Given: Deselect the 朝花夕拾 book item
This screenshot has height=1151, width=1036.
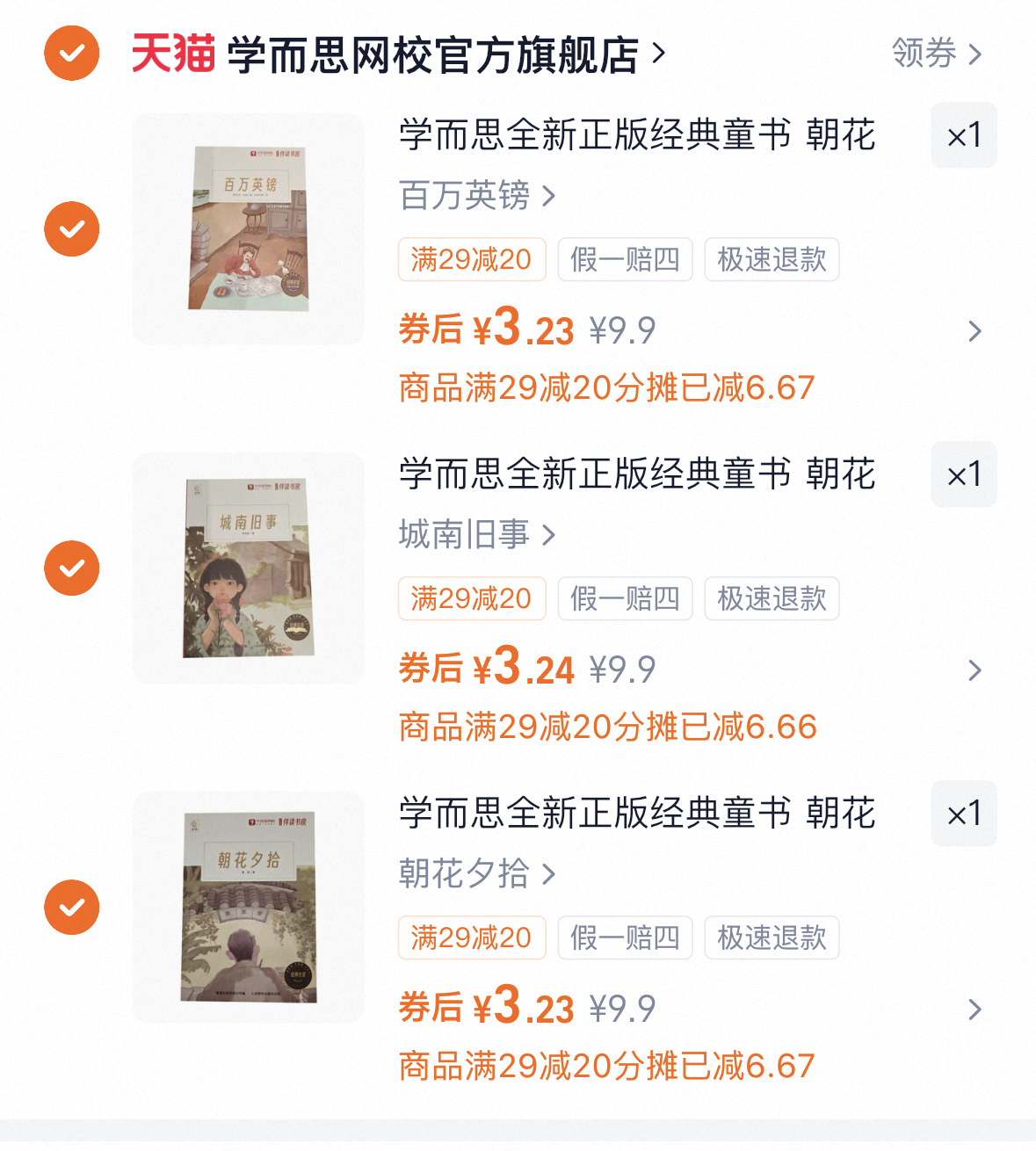Looking at the screenshot, I should point(72,908).
